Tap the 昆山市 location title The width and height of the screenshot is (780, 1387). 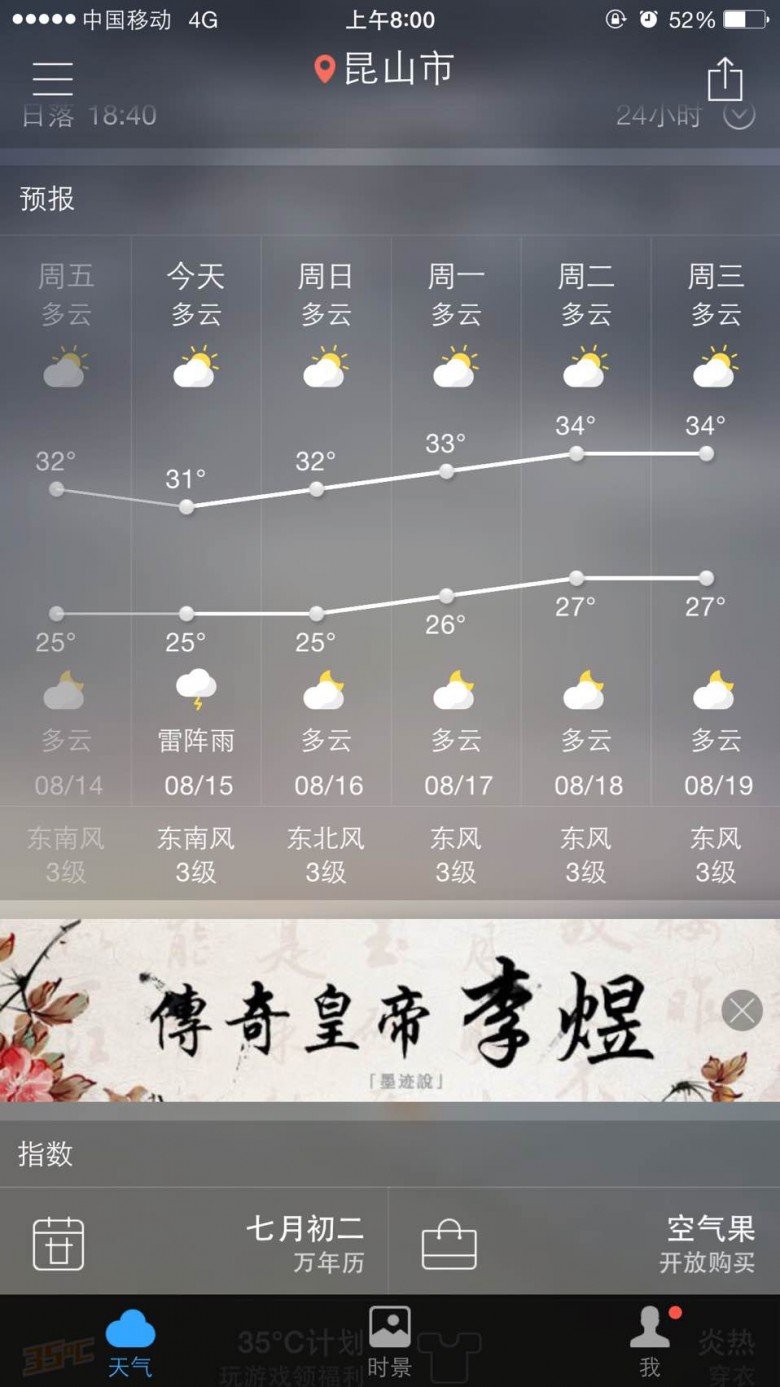pos(385,69)
